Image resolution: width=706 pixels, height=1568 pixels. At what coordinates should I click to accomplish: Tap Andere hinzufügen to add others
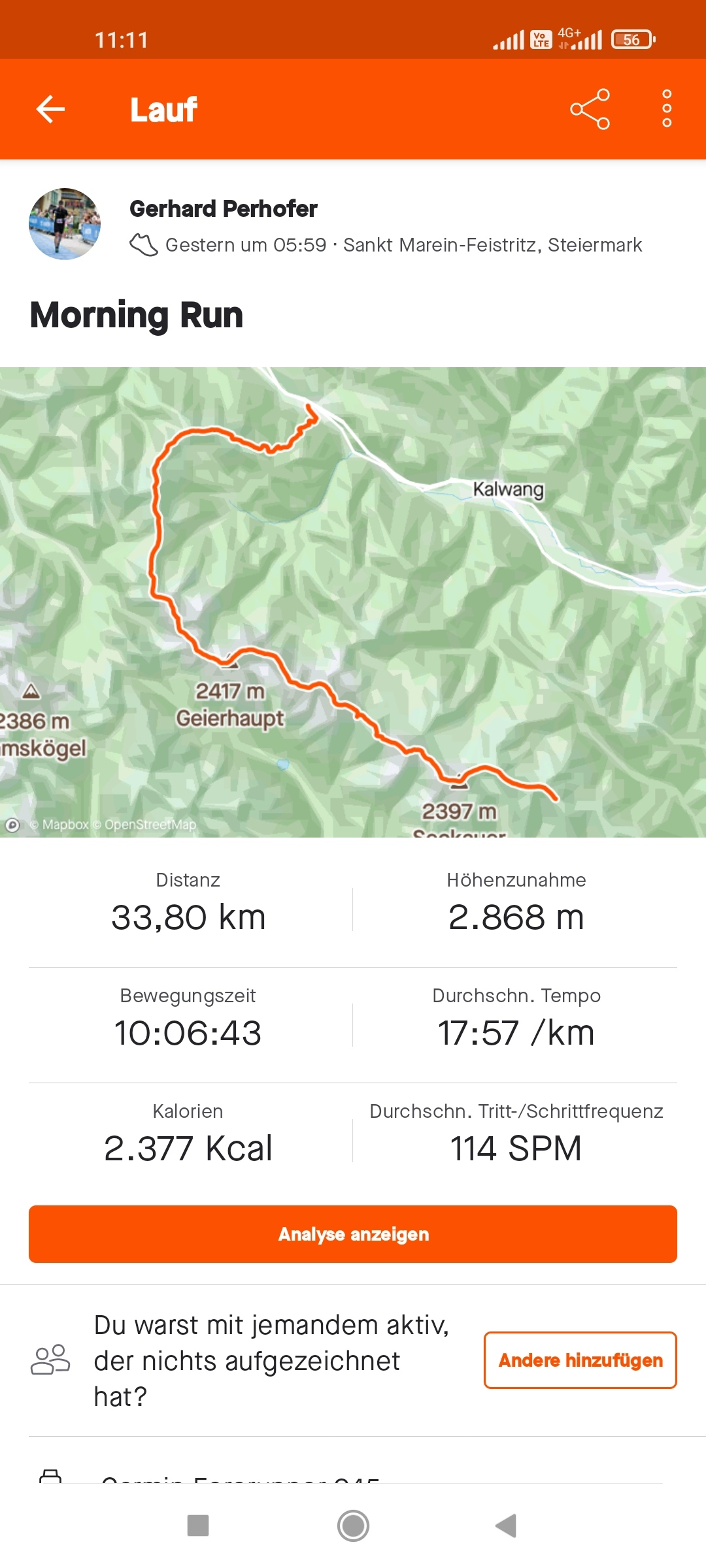coord(580,1360)
